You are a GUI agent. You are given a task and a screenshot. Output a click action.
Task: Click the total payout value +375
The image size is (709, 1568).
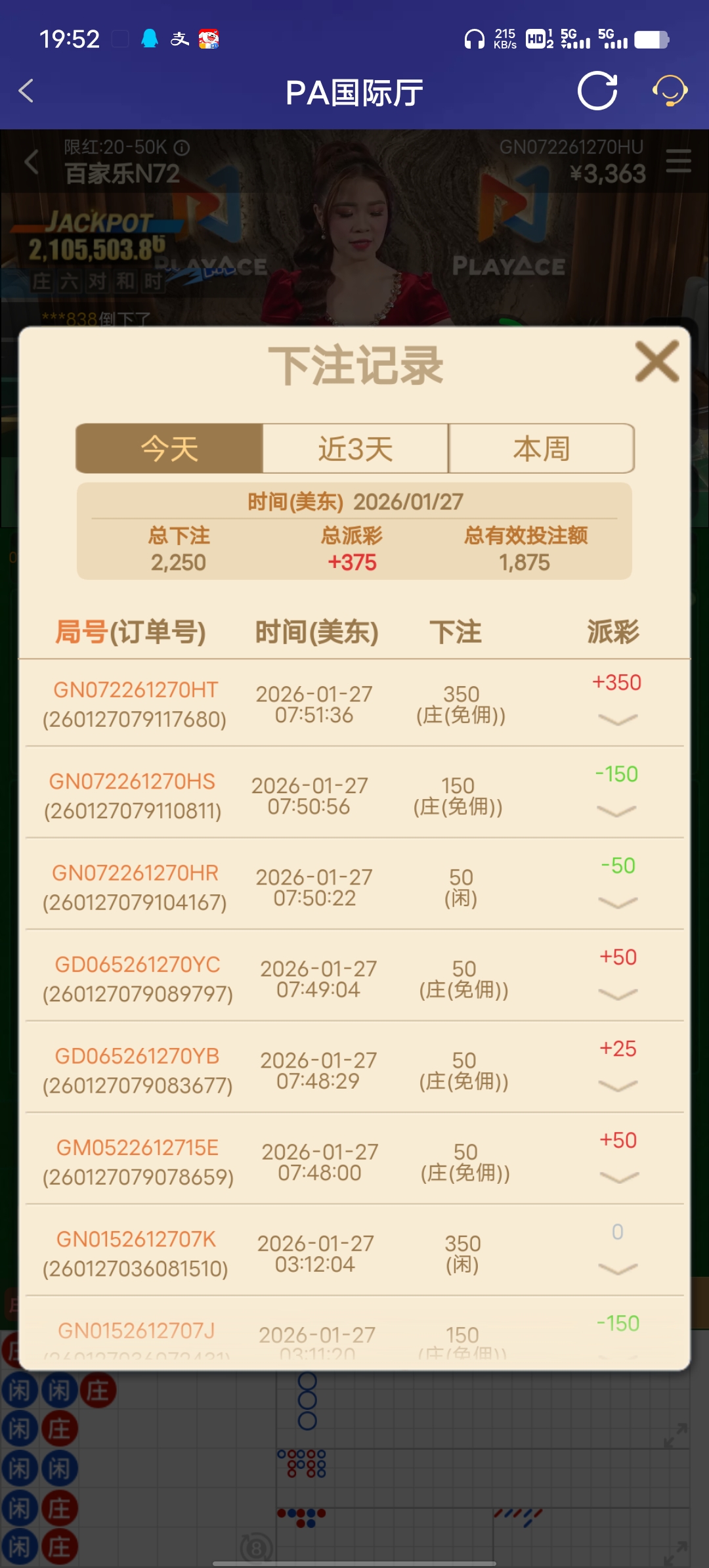[x=352, y=563]
